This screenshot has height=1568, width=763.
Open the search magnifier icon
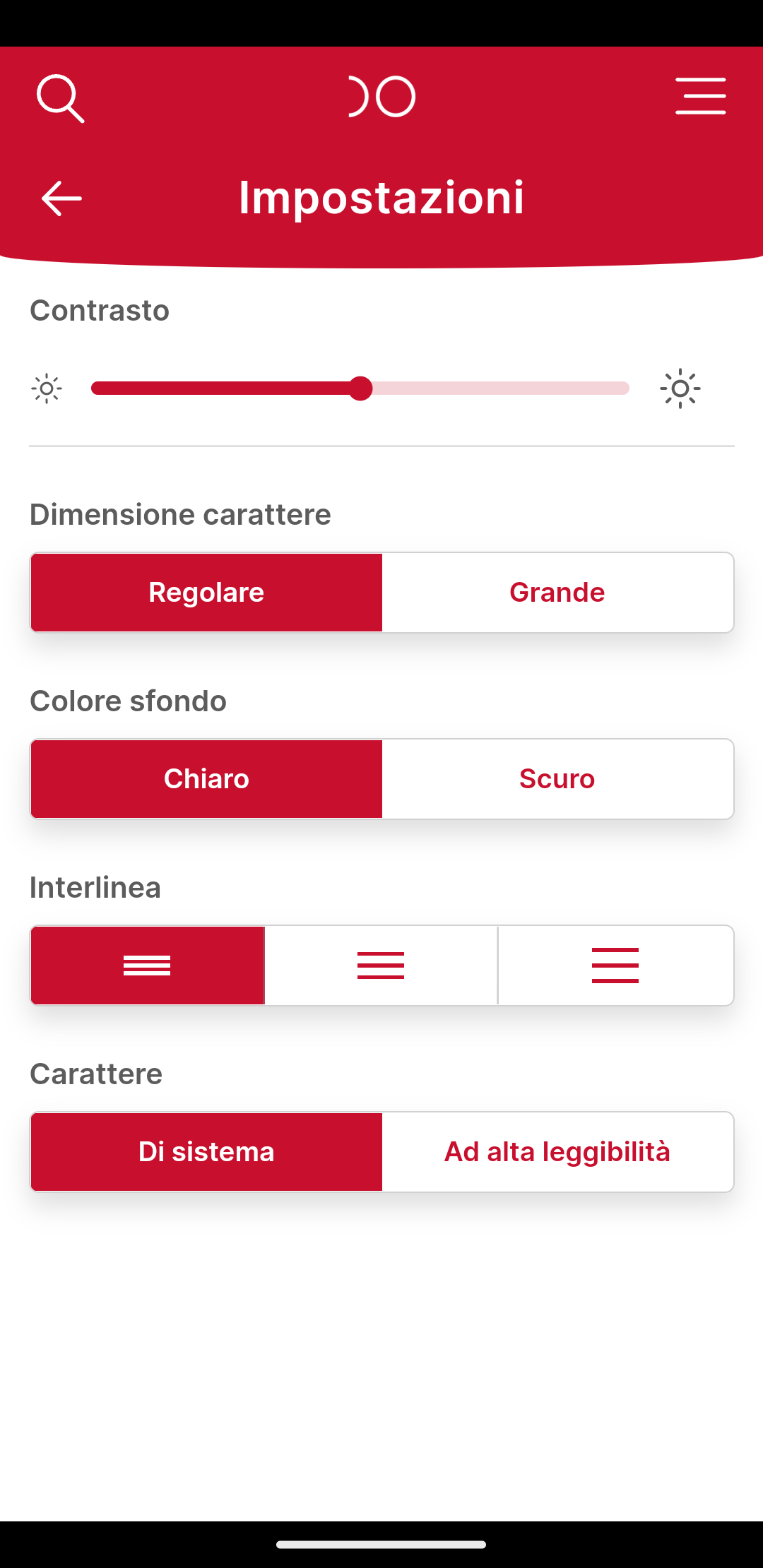pyautogui.click(x=61, y=98)
